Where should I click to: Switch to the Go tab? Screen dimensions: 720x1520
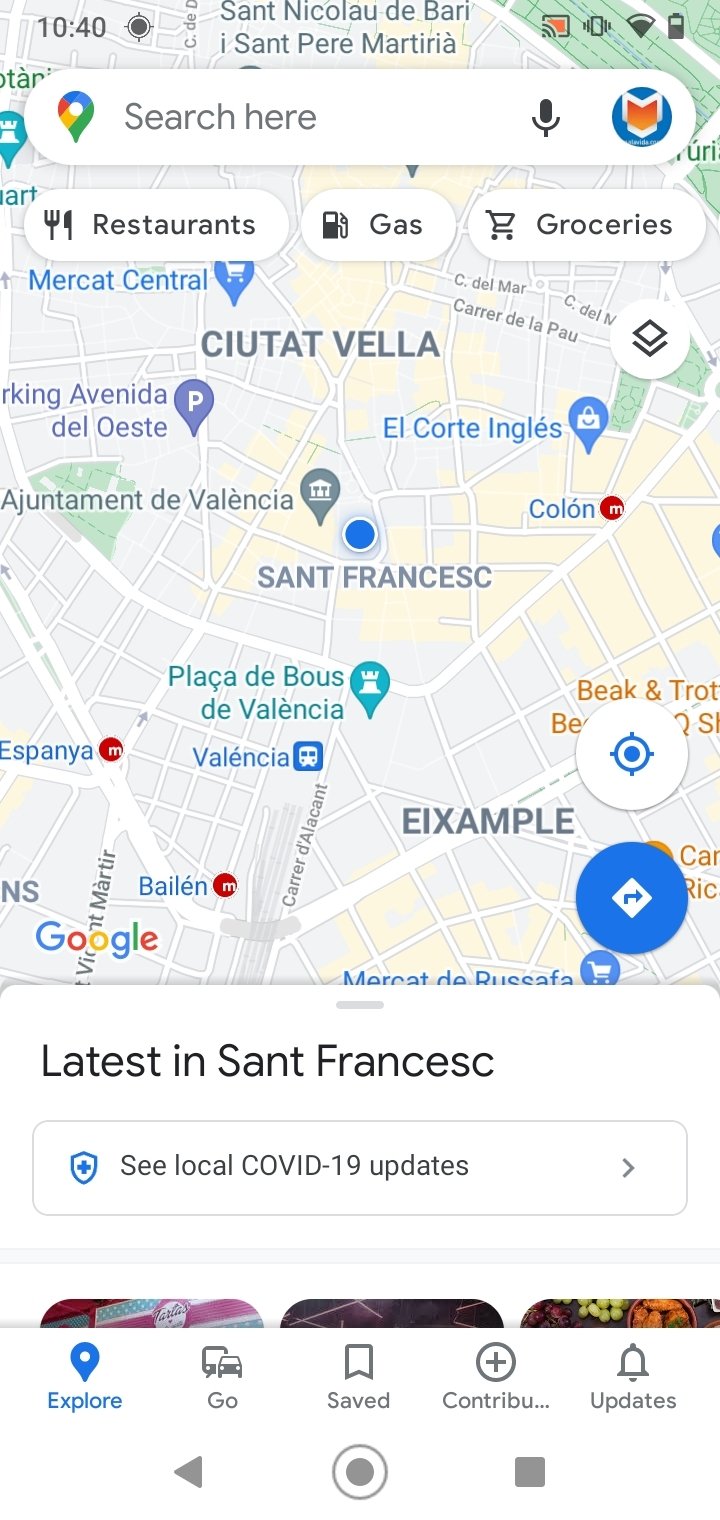coord(222,1377)
